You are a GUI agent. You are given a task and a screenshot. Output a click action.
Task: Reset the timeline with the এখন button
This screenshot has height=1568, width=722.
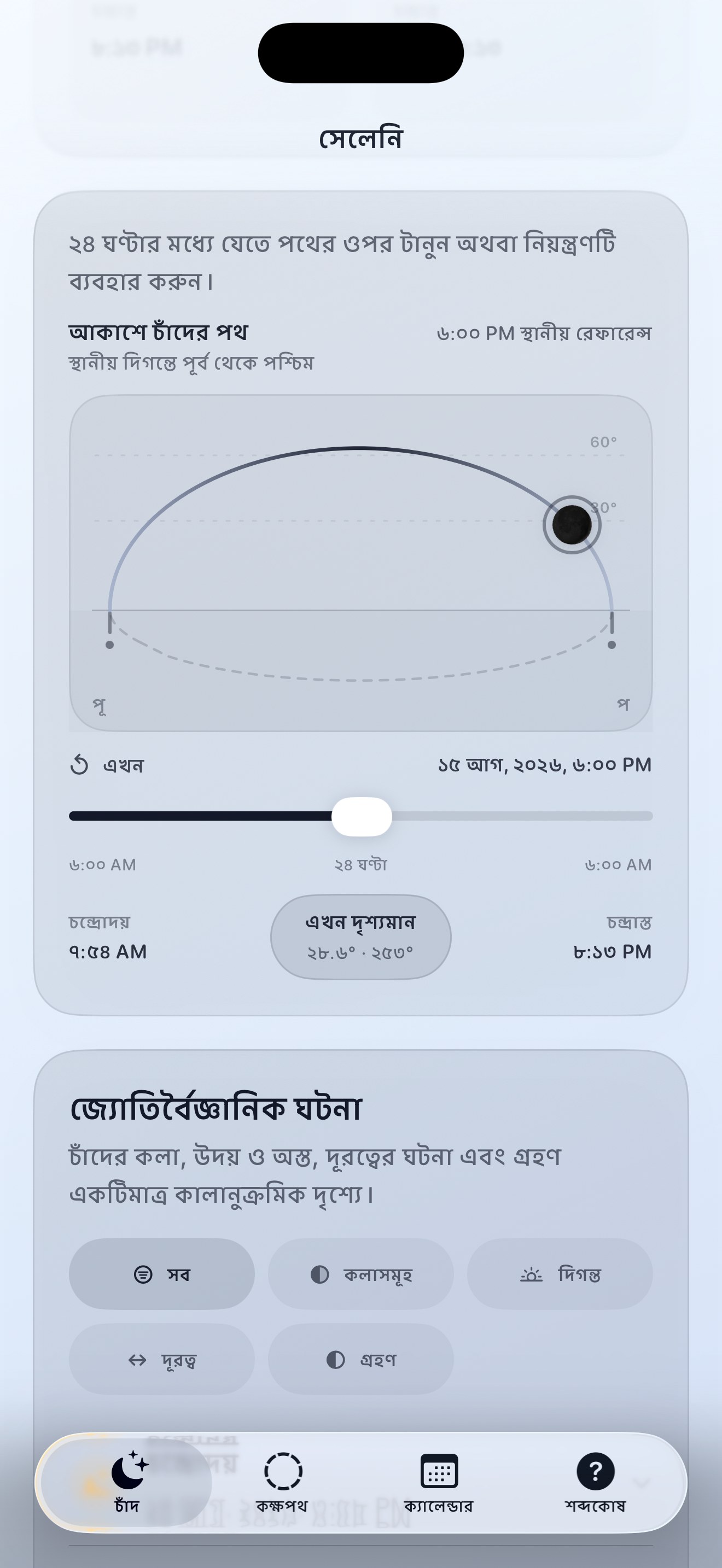(107, 765)
